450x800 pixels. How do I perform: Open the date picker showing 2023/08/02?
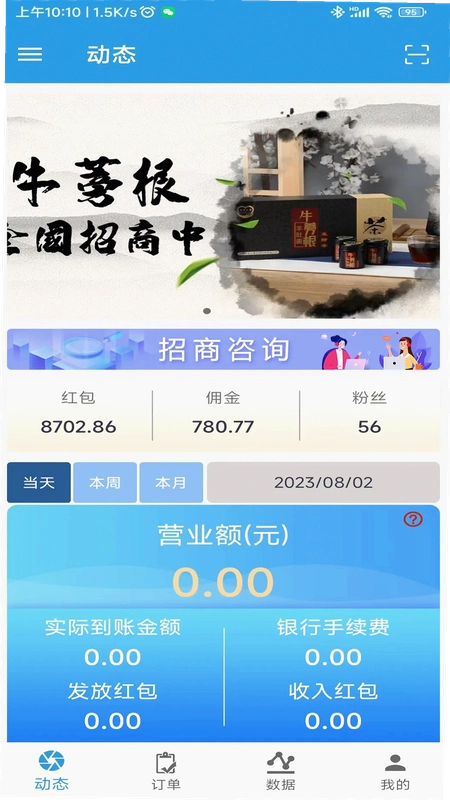pos(323,483)
